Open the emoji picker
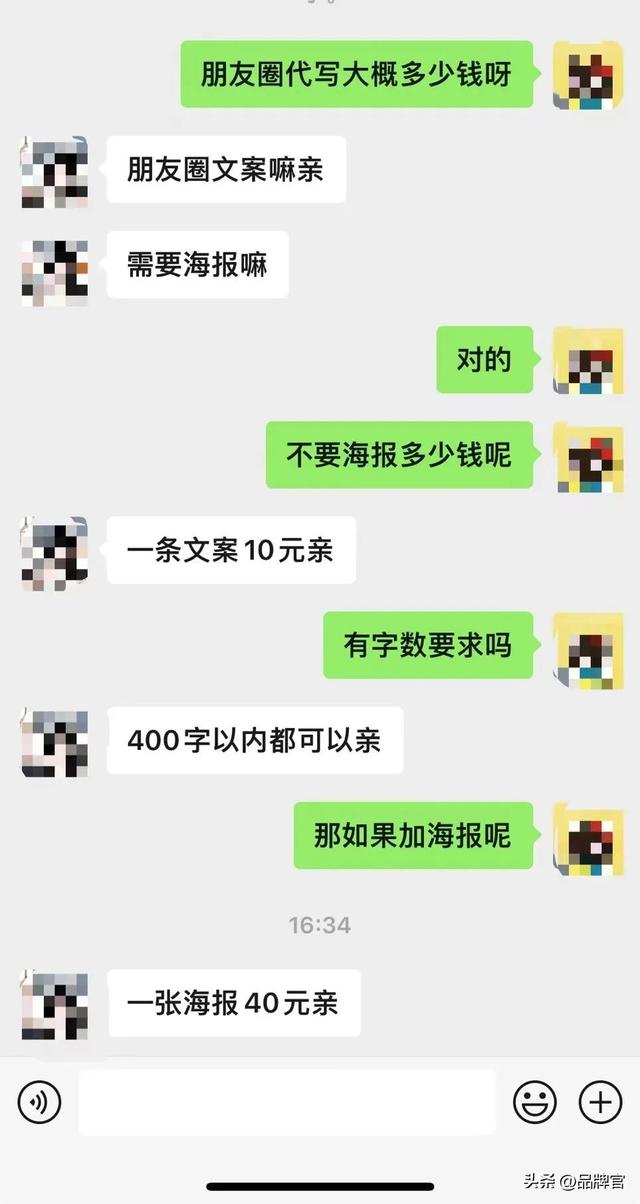 tap(535, 1102)
